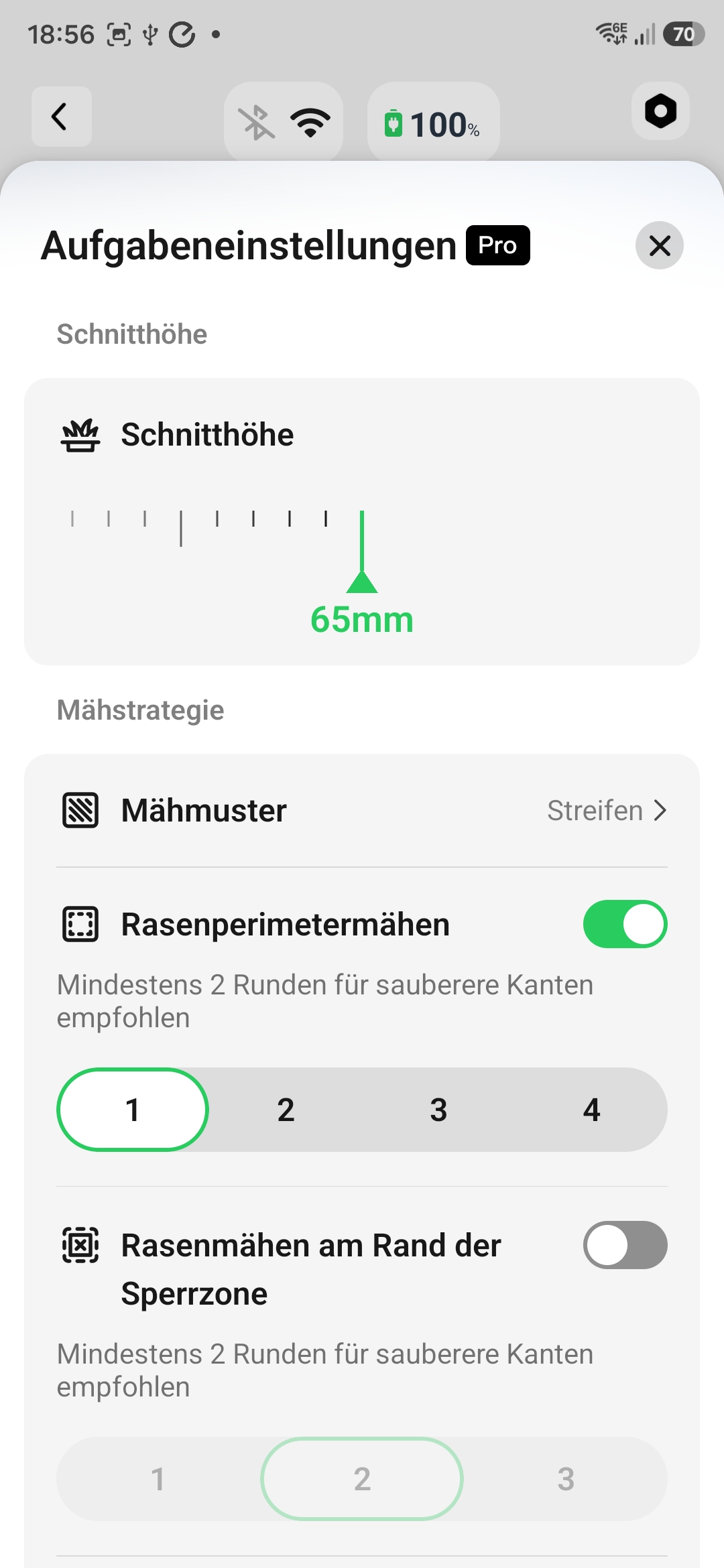Open the hexagon settings icon
The height and width of the screenshot is (1568, 724).
pos(660,111)
